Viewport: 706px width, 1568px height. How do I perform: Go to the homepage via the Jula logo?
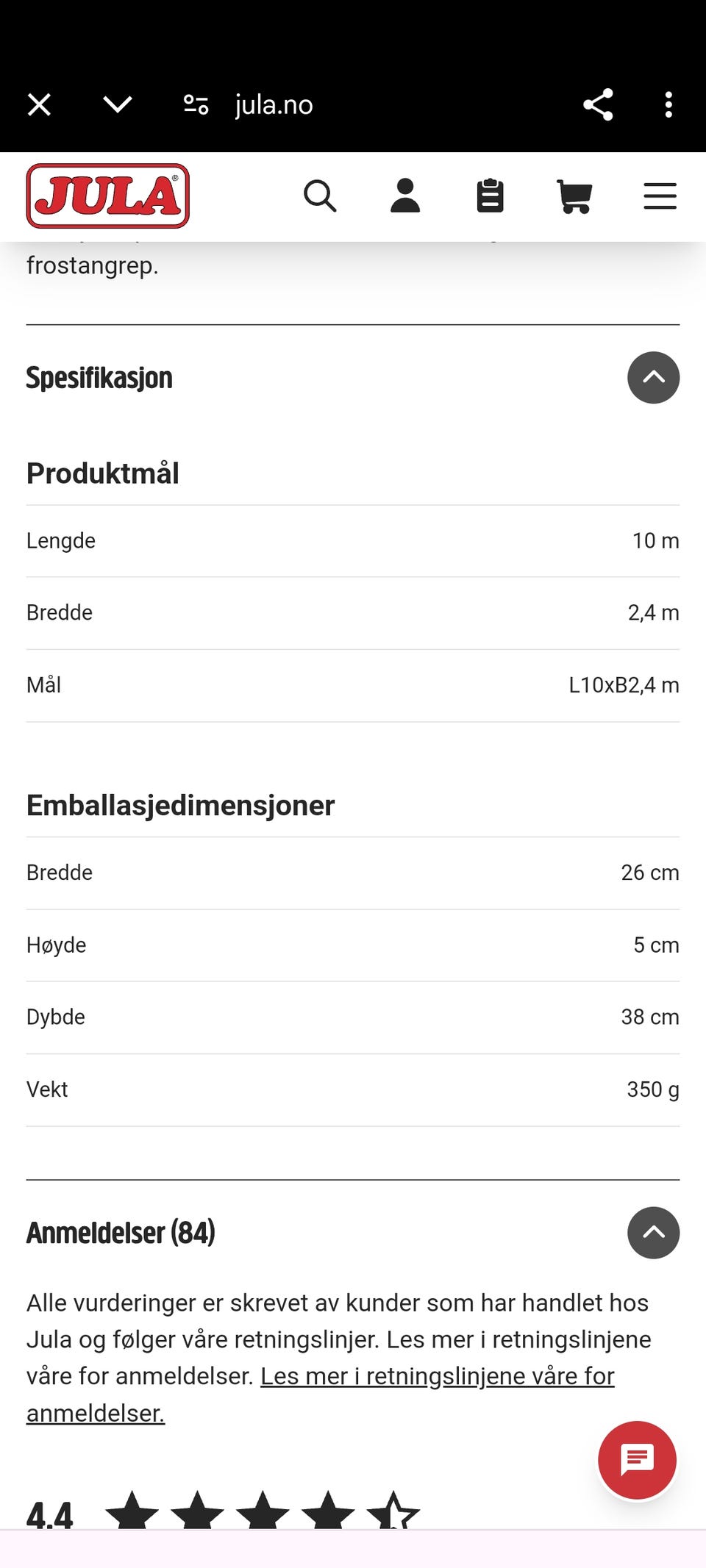107,196
